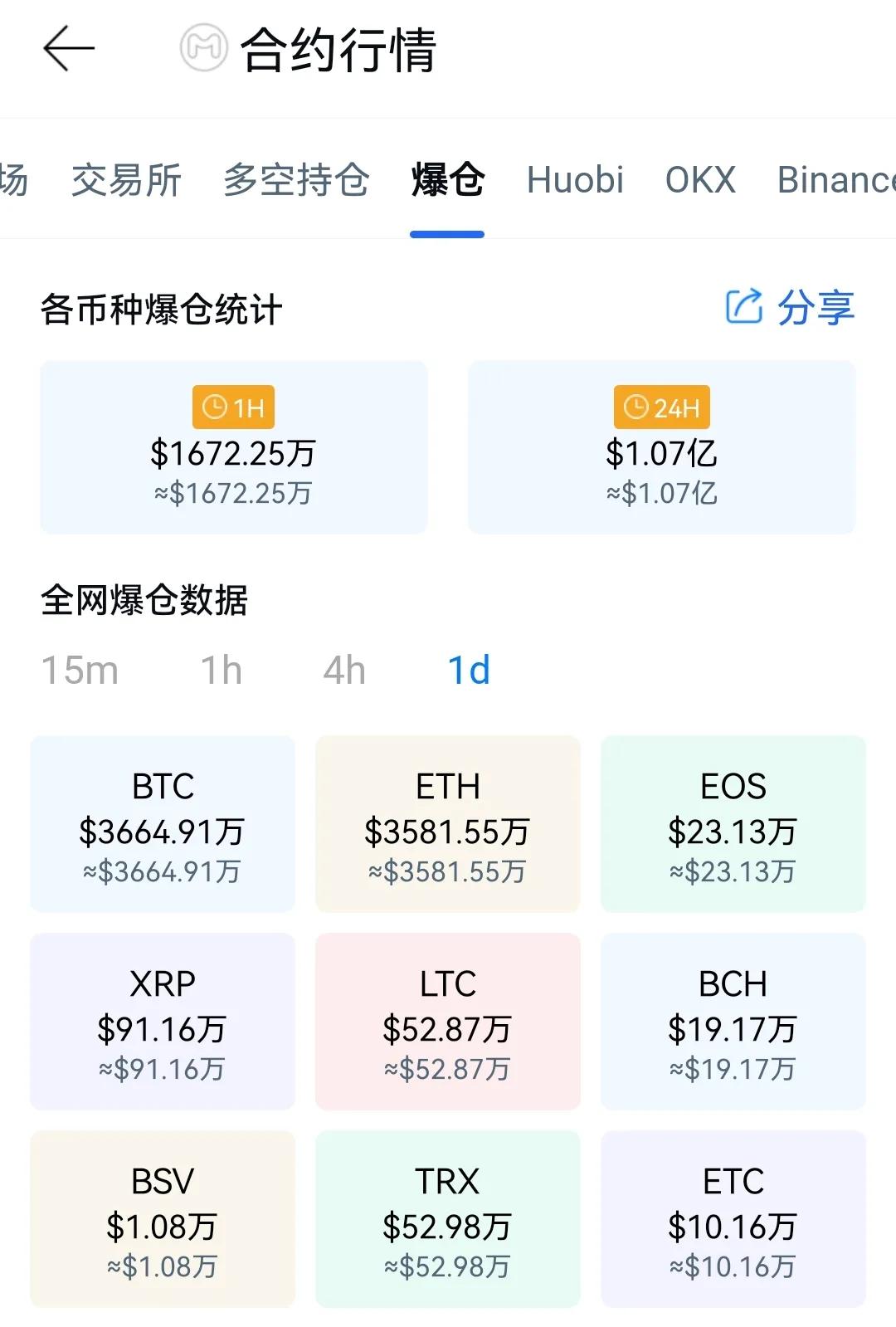The height and width of the screenshot is (1327, 896).
Task: Select the 1h time range
Action: click(221, 671)
